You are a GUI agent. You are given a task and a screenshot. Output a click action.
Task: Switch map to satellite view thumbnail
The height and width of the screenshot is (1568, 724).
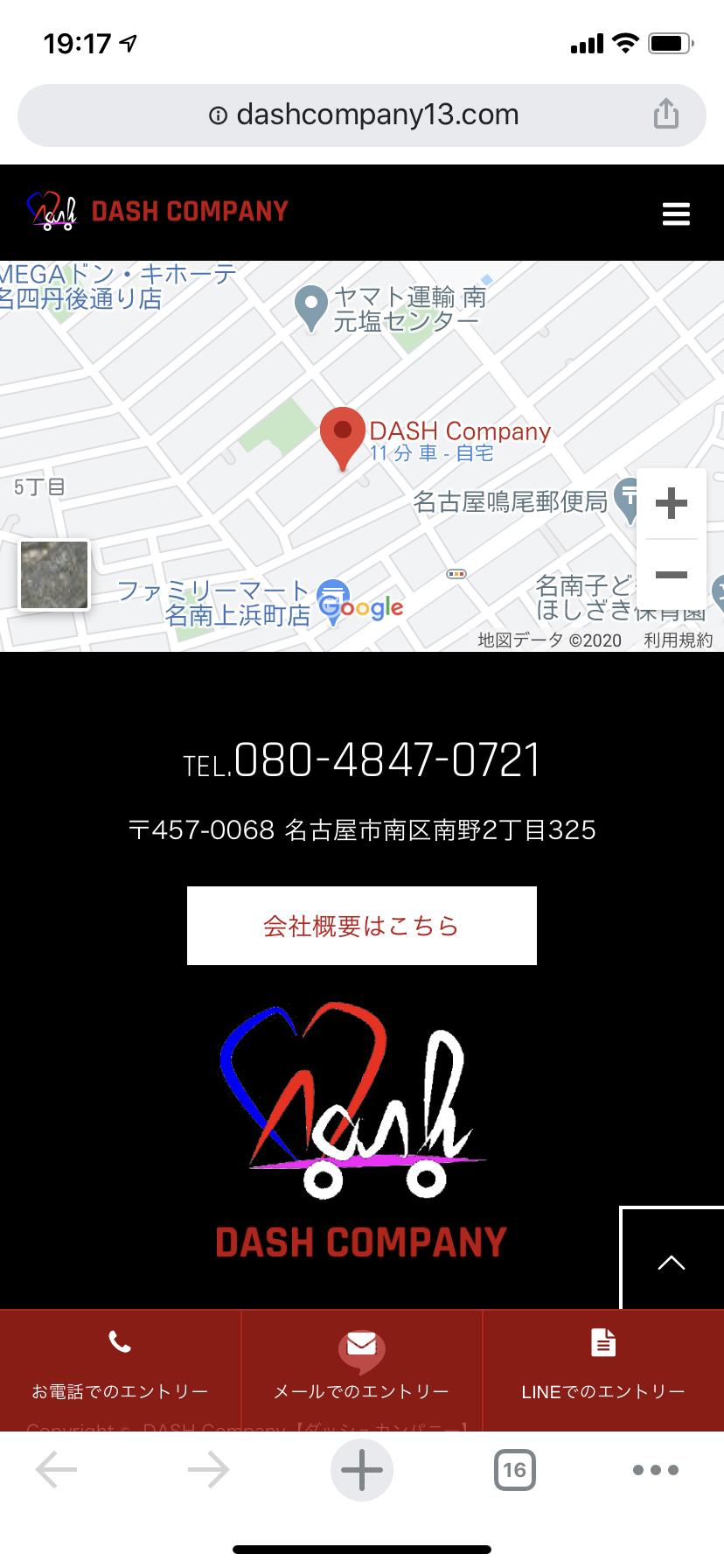coord(54,574)
